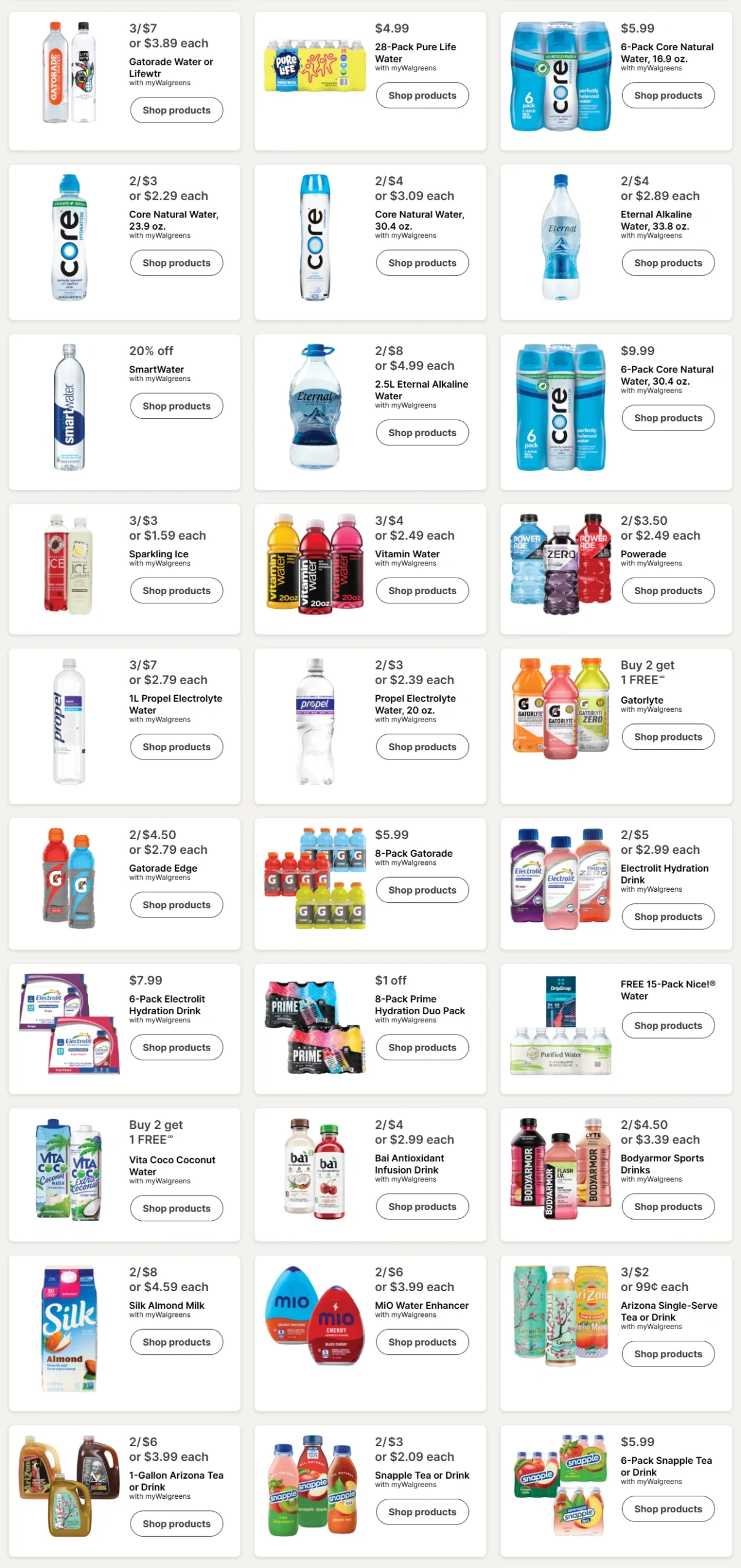
Task: Open Shop products for 2.5L Eternal Alkaline Water
Action: [x=422, y=432]
